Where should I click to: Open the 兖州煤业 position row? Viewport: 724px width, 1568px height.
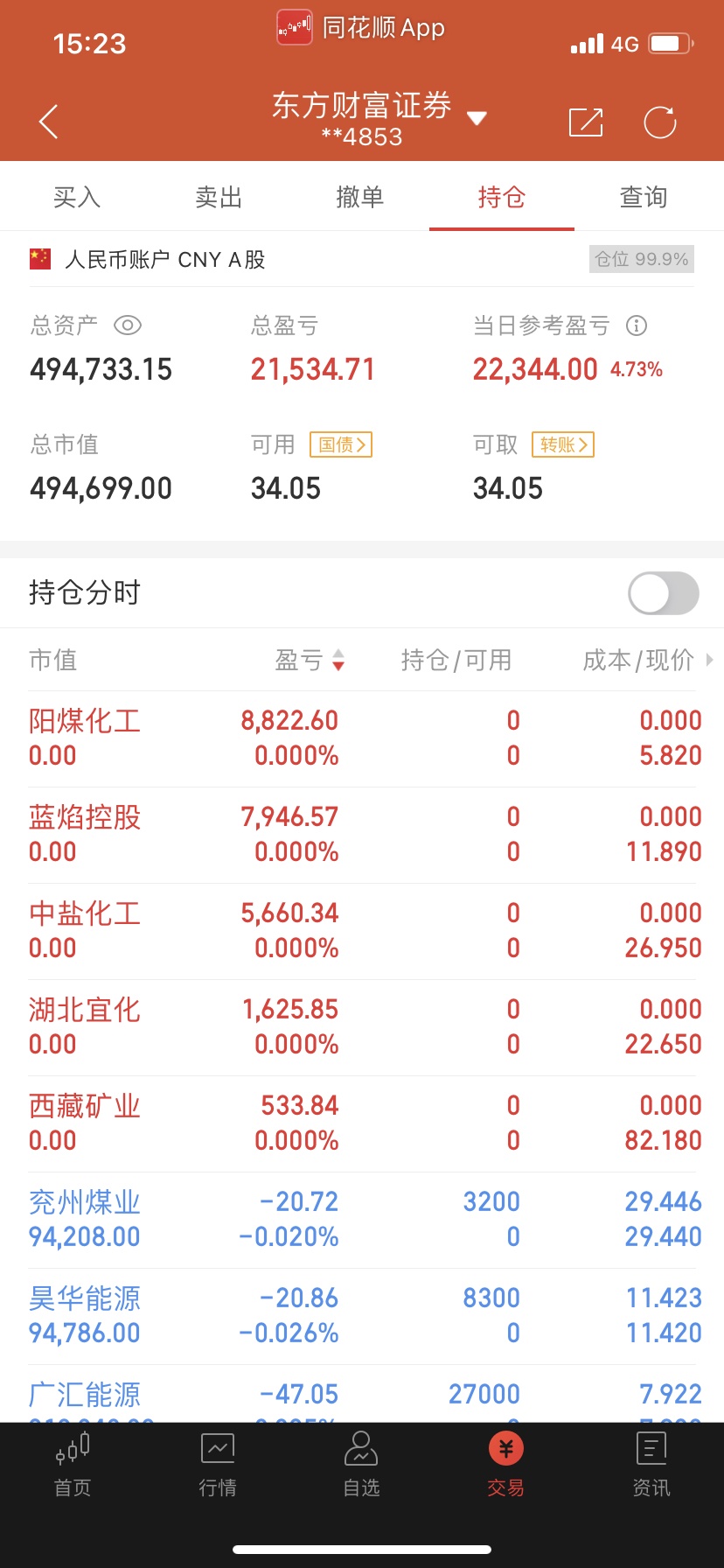(x=362, y=1220)
